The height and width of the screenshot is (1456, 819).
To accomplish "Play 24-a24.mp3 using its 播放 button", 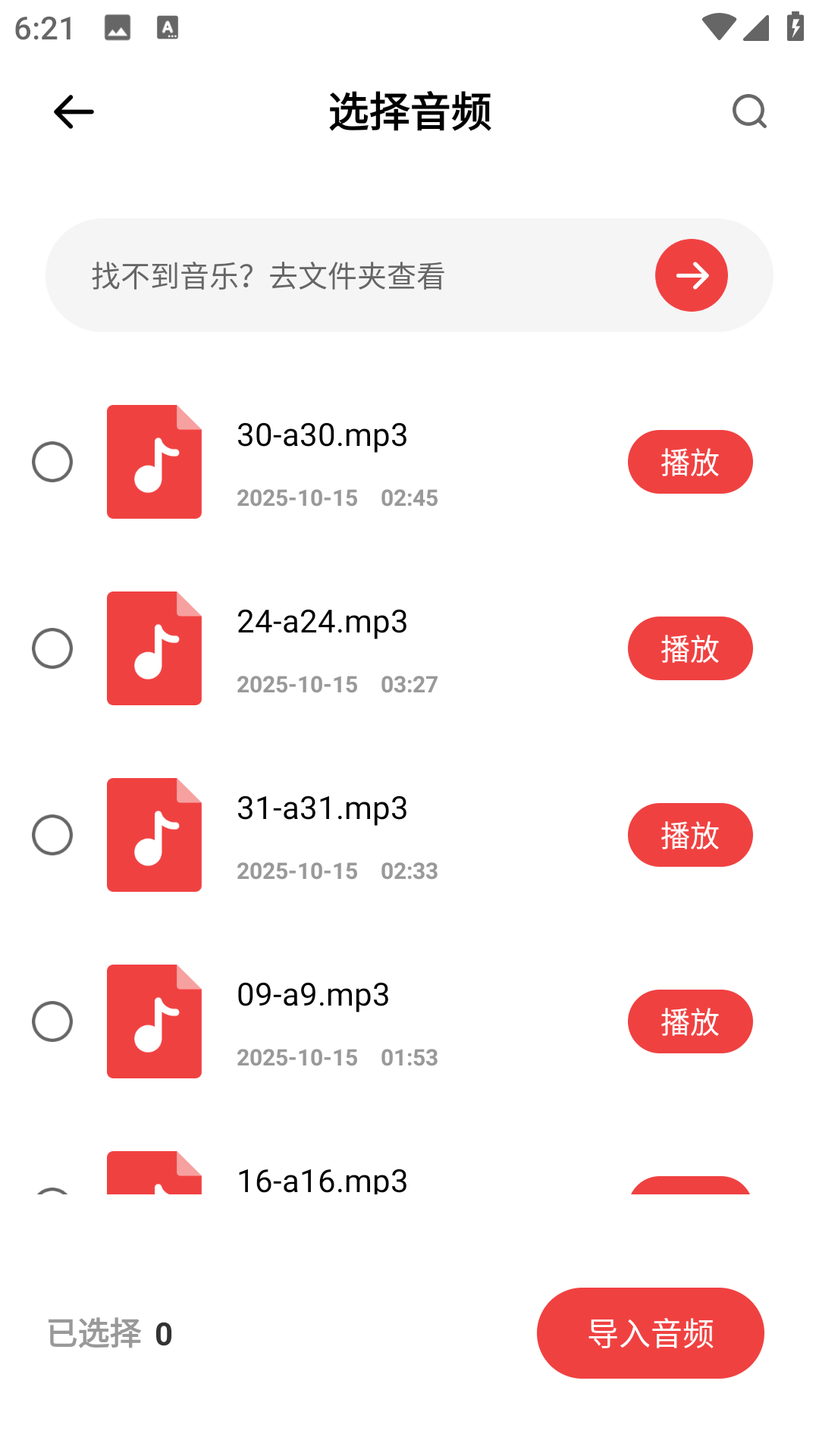I will click(689, 648).
